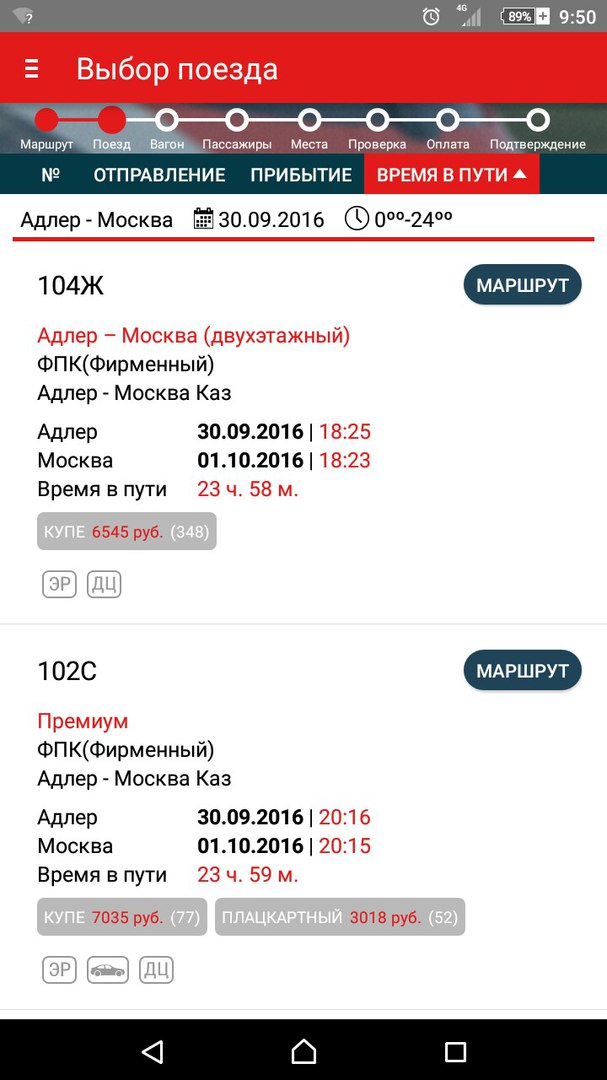
Task: Open МАРШРУТ for train 102С
Action: point(522,670)
